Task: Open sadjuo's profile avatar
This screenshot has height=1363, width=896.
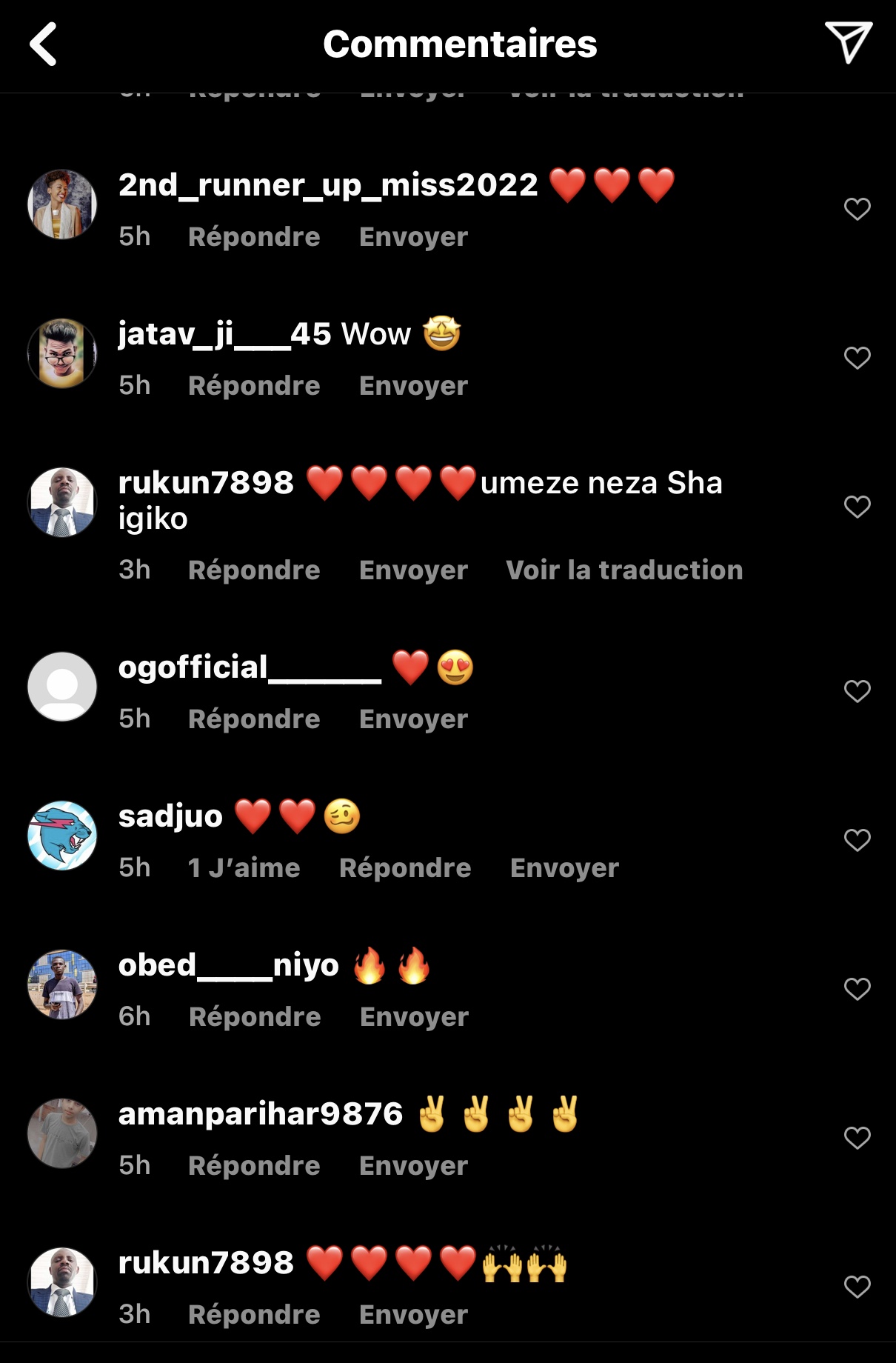Action: pos(62,836)
